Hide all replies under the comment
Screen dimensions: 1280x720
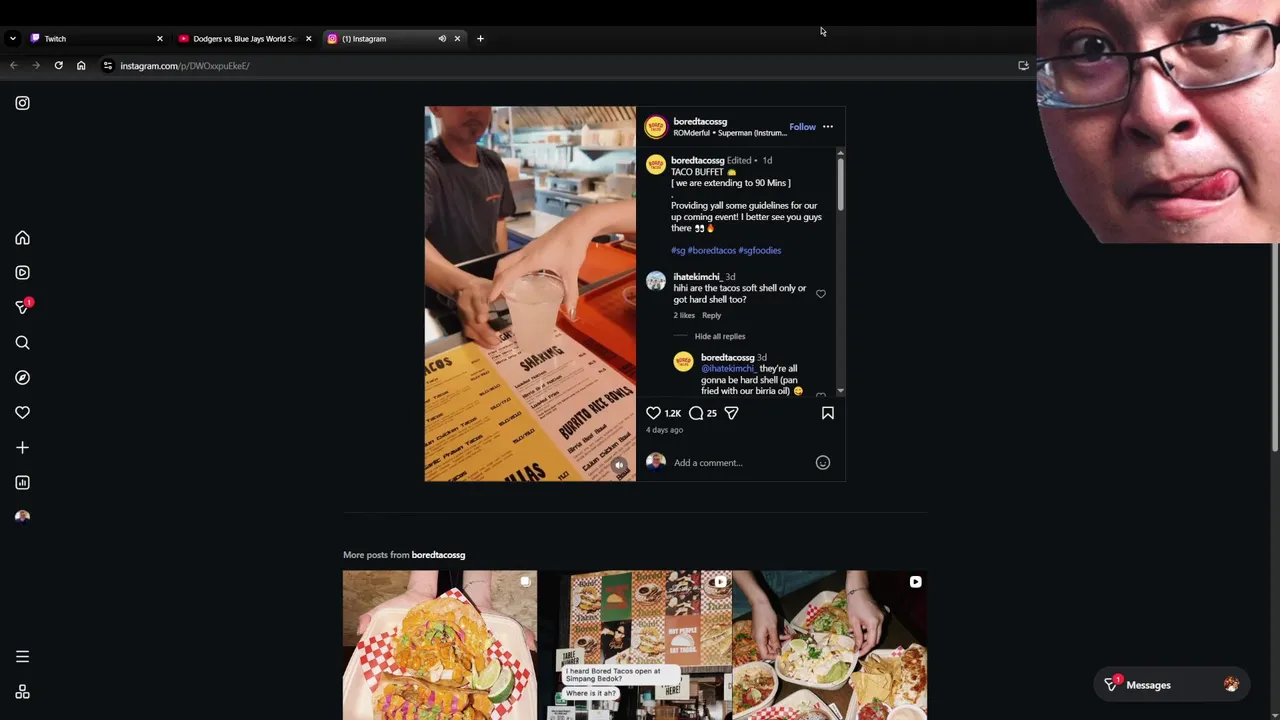(x=719, y=337)
